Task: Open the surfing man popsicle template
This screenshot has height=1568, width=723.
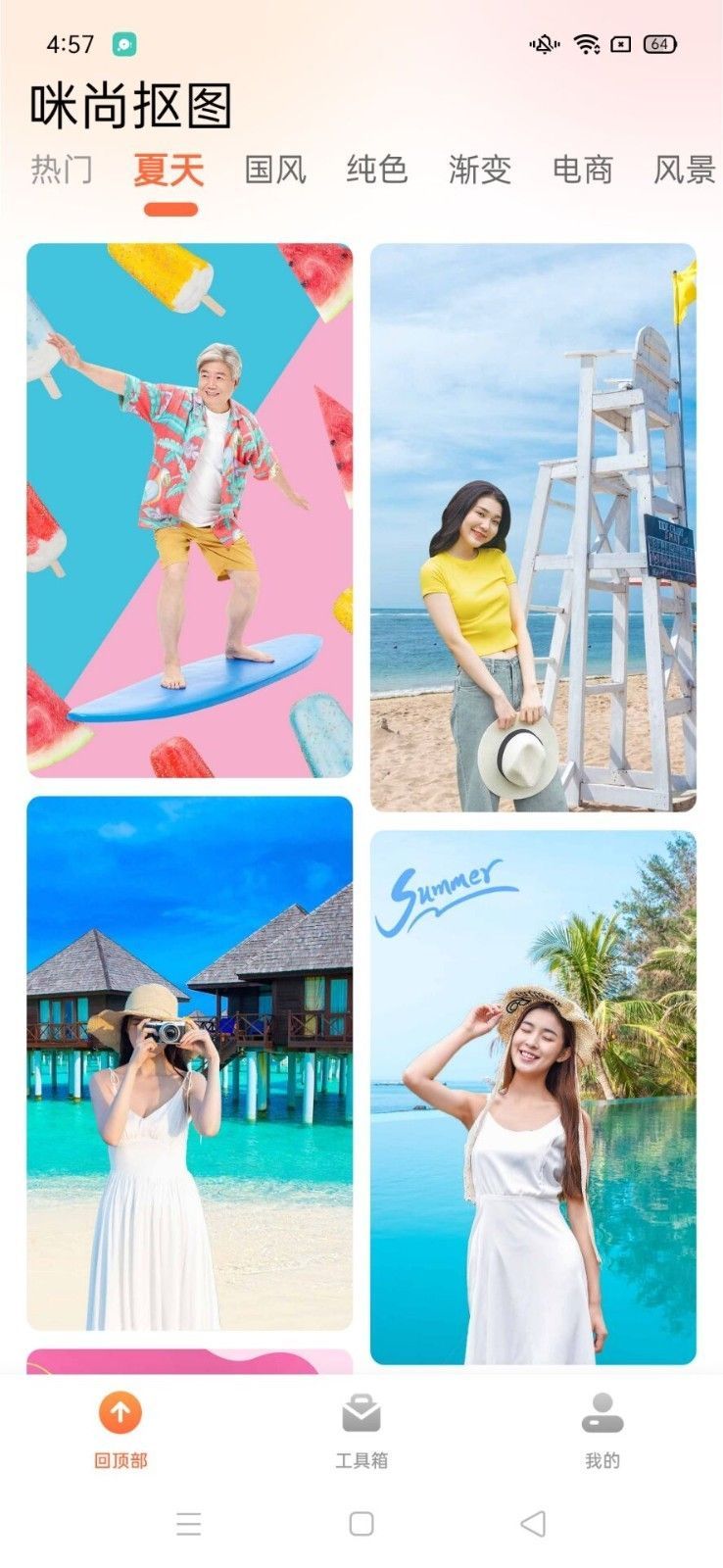Action: click(x=189, y=510)
